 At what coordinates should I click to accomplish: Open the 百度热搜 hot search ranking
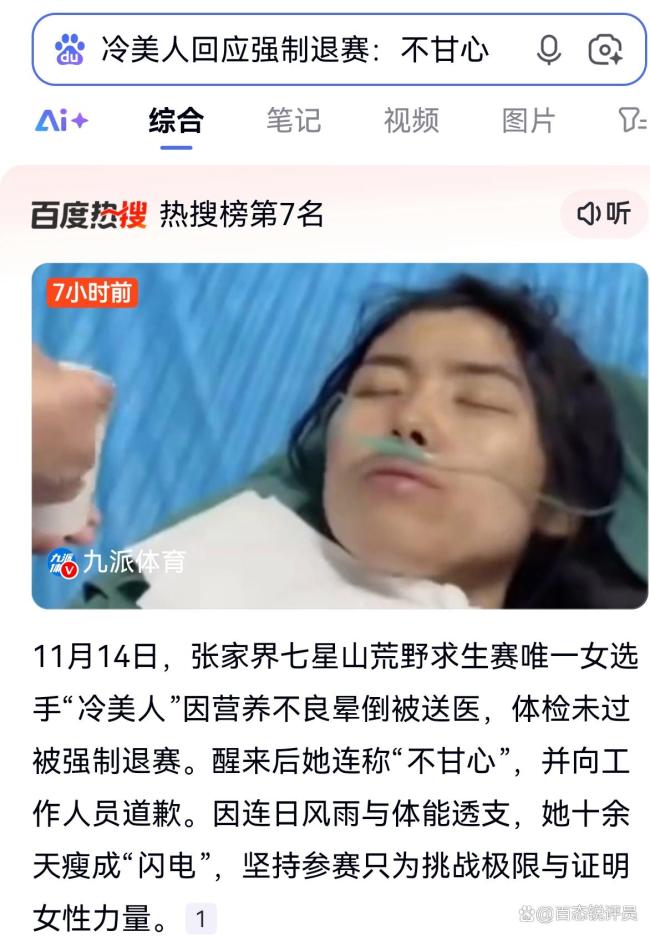pyautogui.click(x=178, y=213)
